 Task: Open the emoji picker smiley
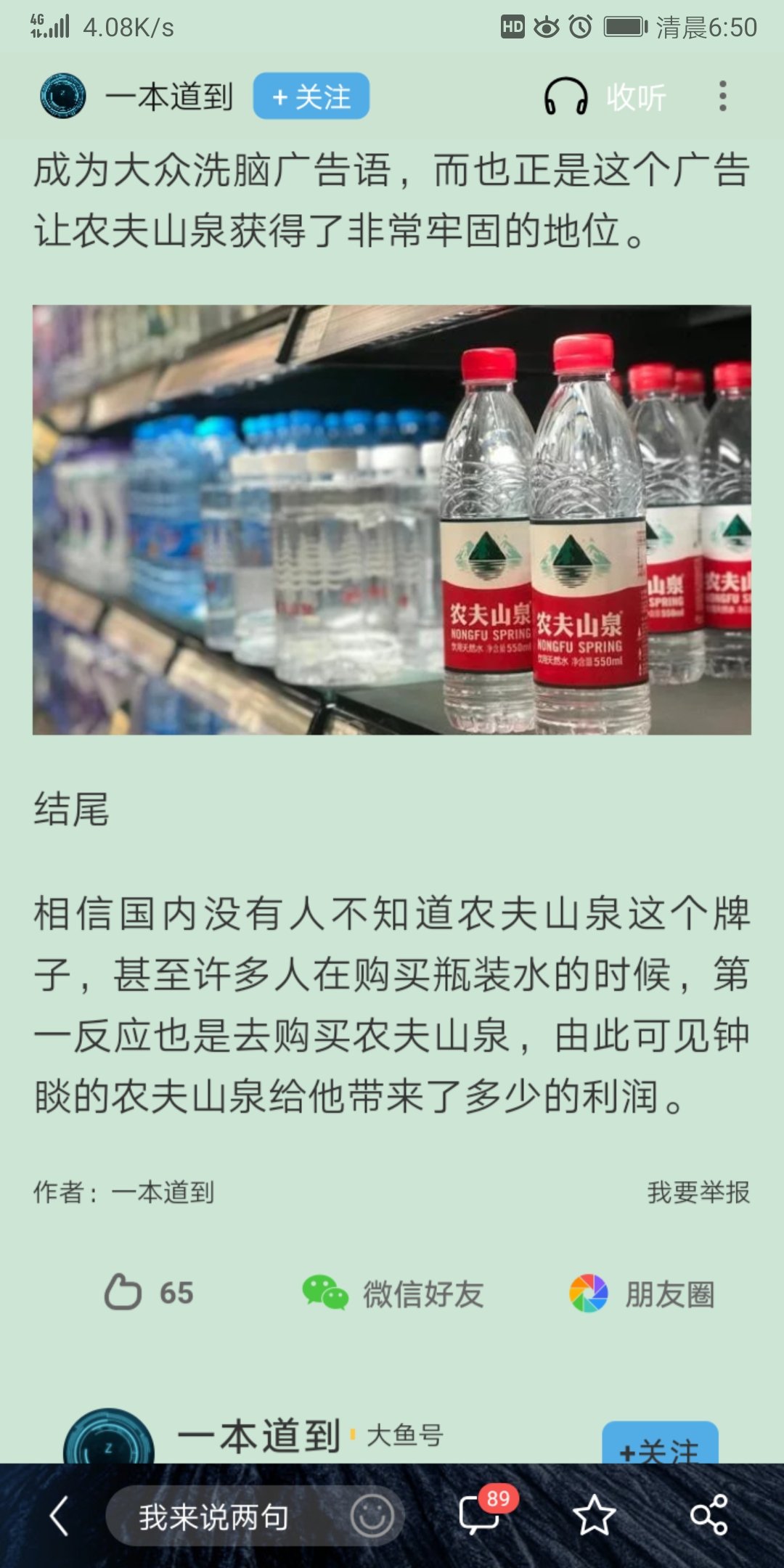[x=372, y=1516]
